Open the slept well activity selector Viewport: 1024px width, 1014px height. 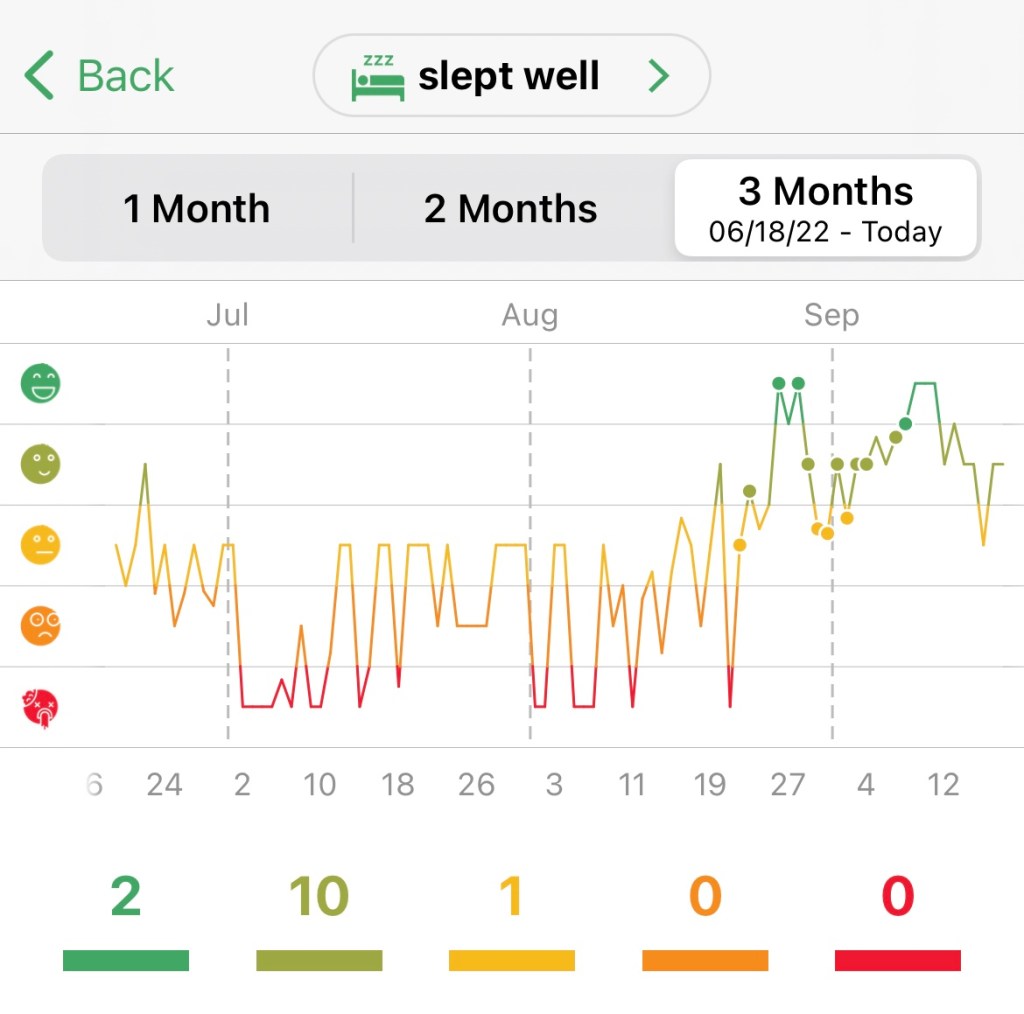click(511, 76)
